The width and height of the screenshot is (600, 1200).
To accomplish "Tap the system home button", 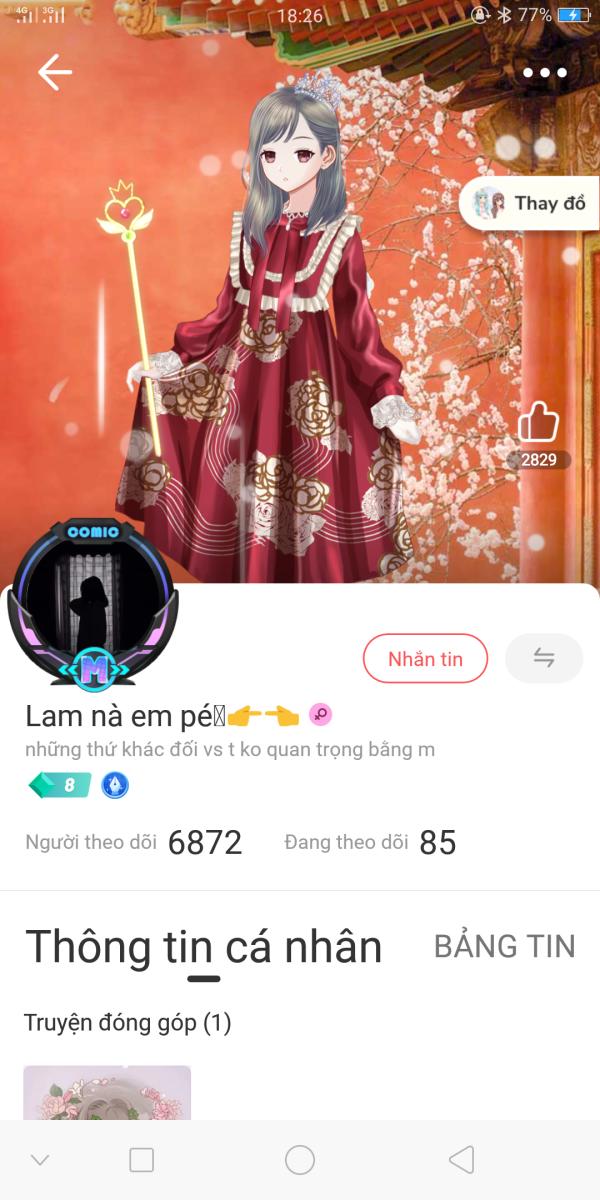I will 300,1160.
